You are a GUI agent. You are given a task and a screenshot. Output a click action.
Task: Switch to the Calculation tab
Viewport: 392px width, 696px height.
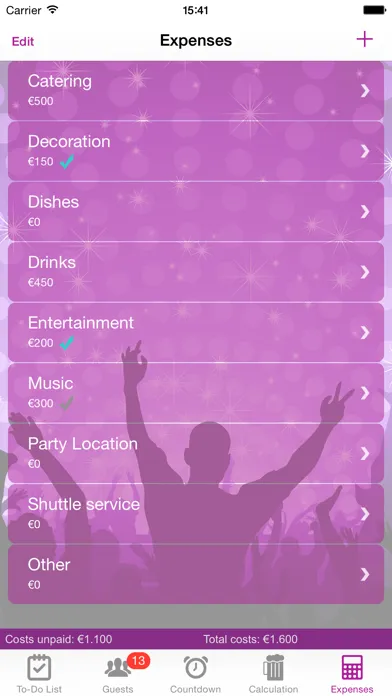pos(273,673)
